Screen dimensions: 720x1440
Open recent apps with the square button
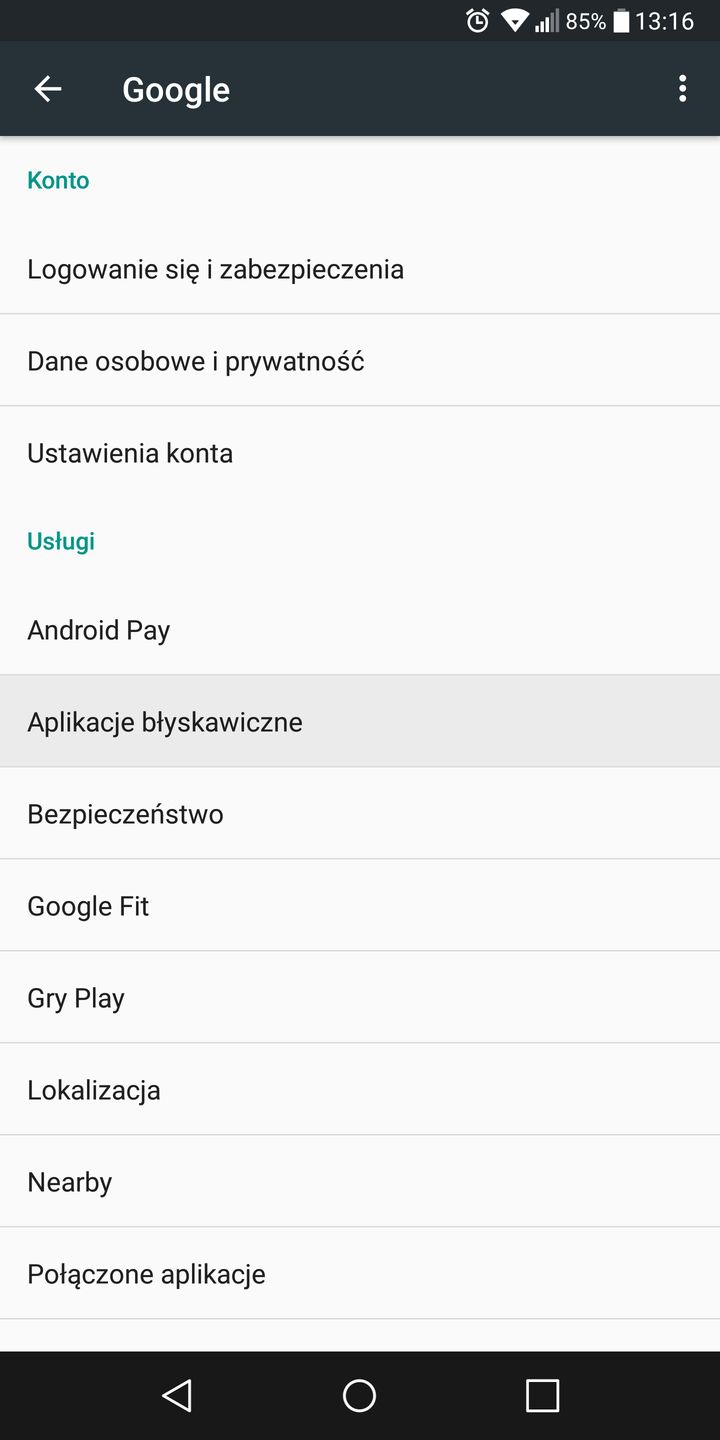(541, 1394)
